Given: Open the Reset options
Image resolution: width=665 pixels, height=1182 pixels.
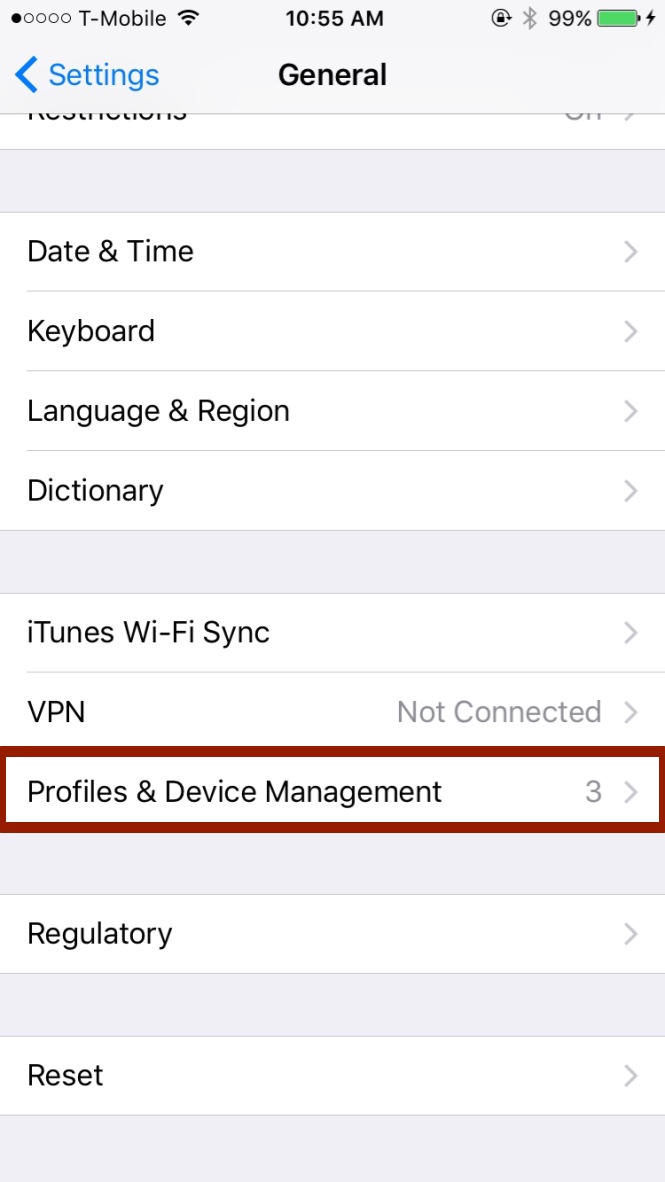Looking at the screenshot, I should point(332,1075).
